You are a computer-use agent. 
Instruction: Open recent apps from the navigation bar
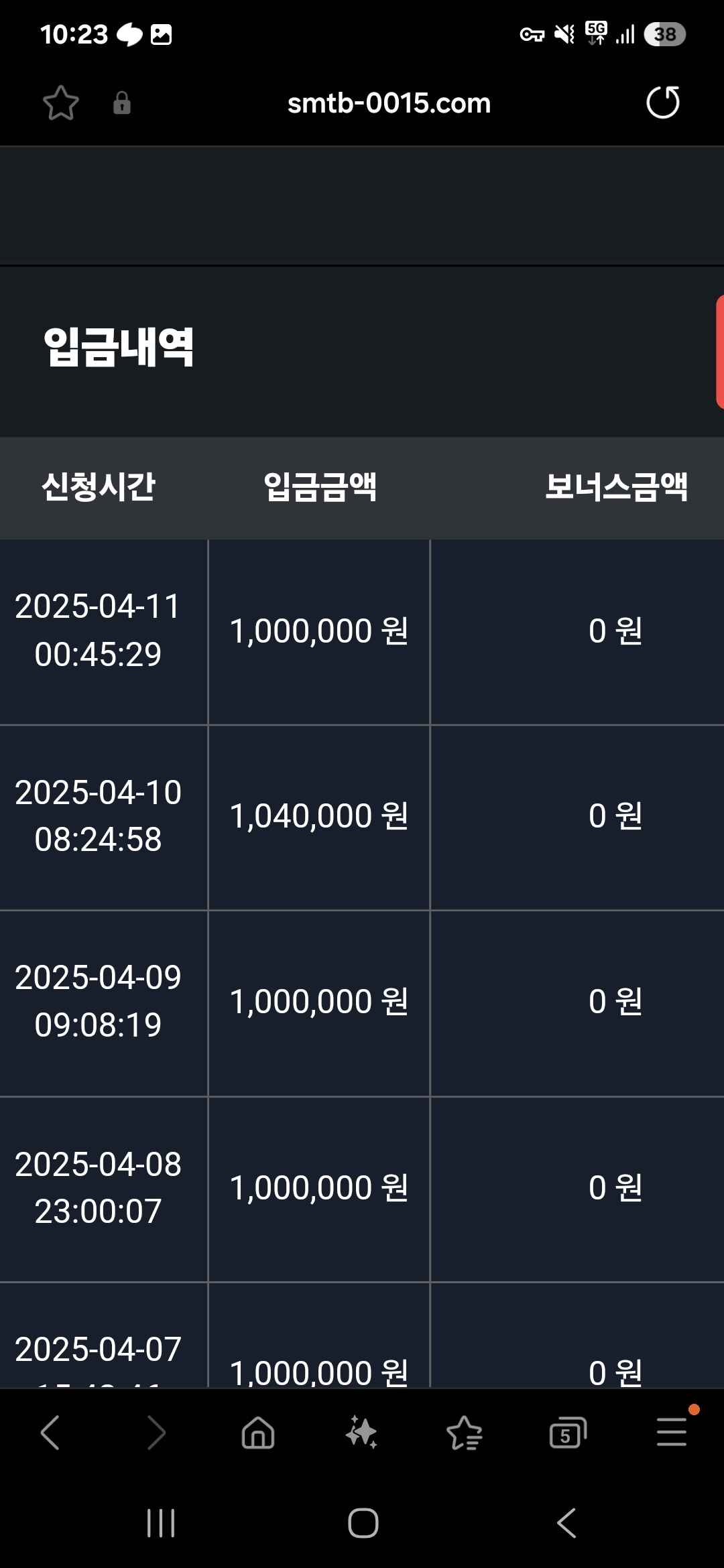coord(161,1523)
